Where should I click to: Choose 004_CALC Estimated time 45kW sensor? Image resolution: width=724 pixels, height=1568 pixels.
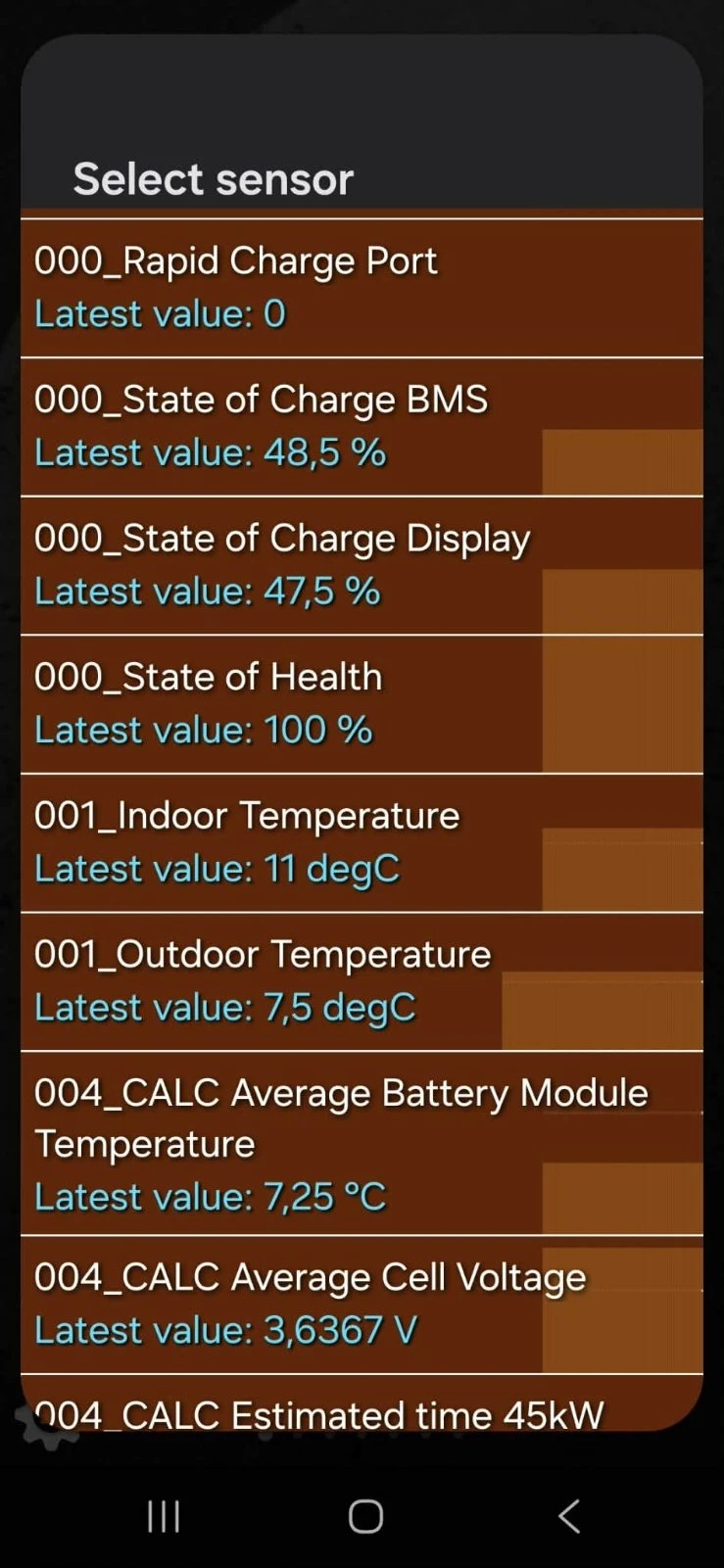click(x=362, y=1403)
